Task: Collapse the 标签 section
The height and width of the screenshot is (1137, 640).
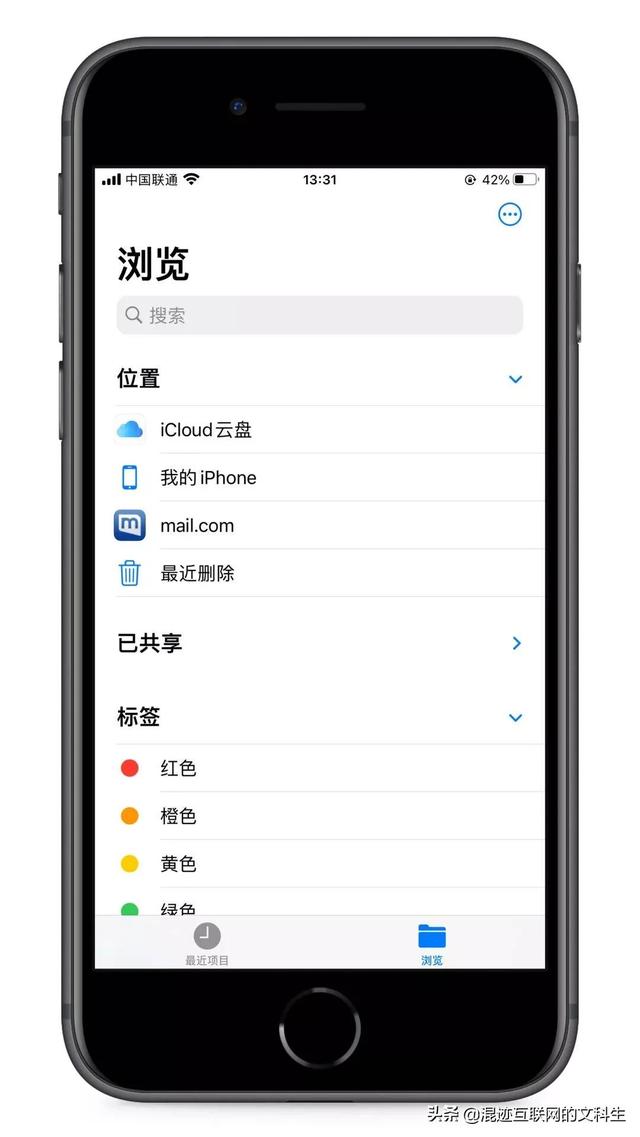Action: [515, 717]
